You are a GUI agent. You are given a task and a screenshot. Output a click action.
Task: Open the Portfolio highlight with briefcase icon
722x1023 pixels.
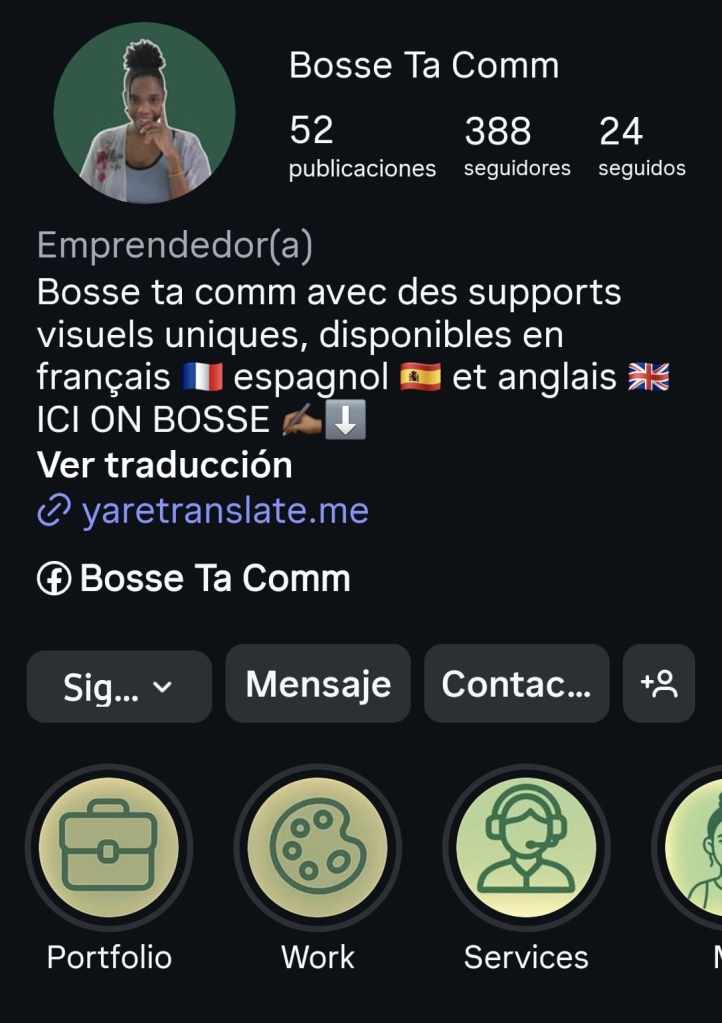pyautogui.click(x=110, y=847)
